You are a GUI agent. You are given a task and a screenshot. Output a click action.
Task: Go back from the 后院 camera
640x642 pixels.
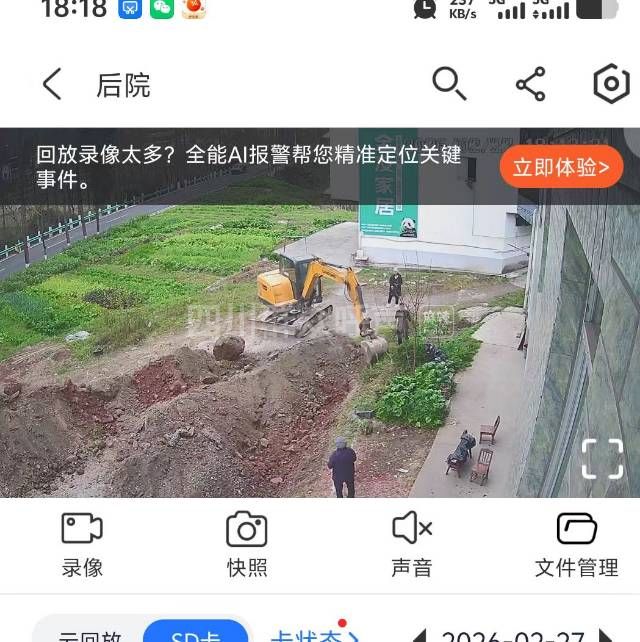[52, 85]
